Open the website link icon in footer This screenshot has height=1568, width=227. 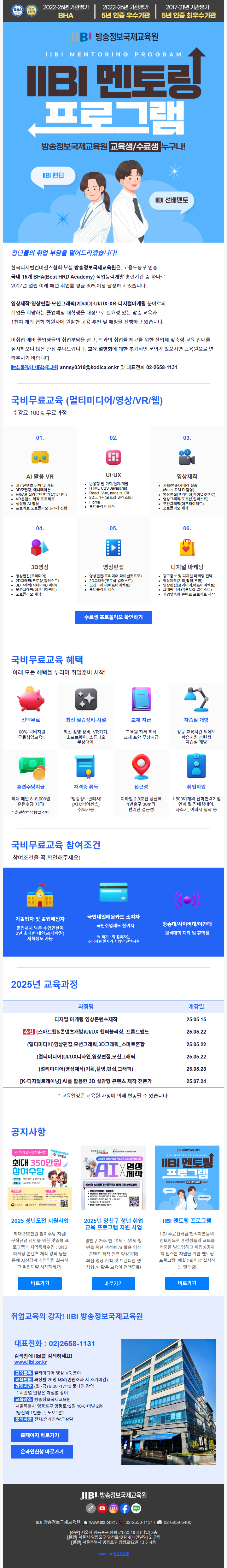91,1508
